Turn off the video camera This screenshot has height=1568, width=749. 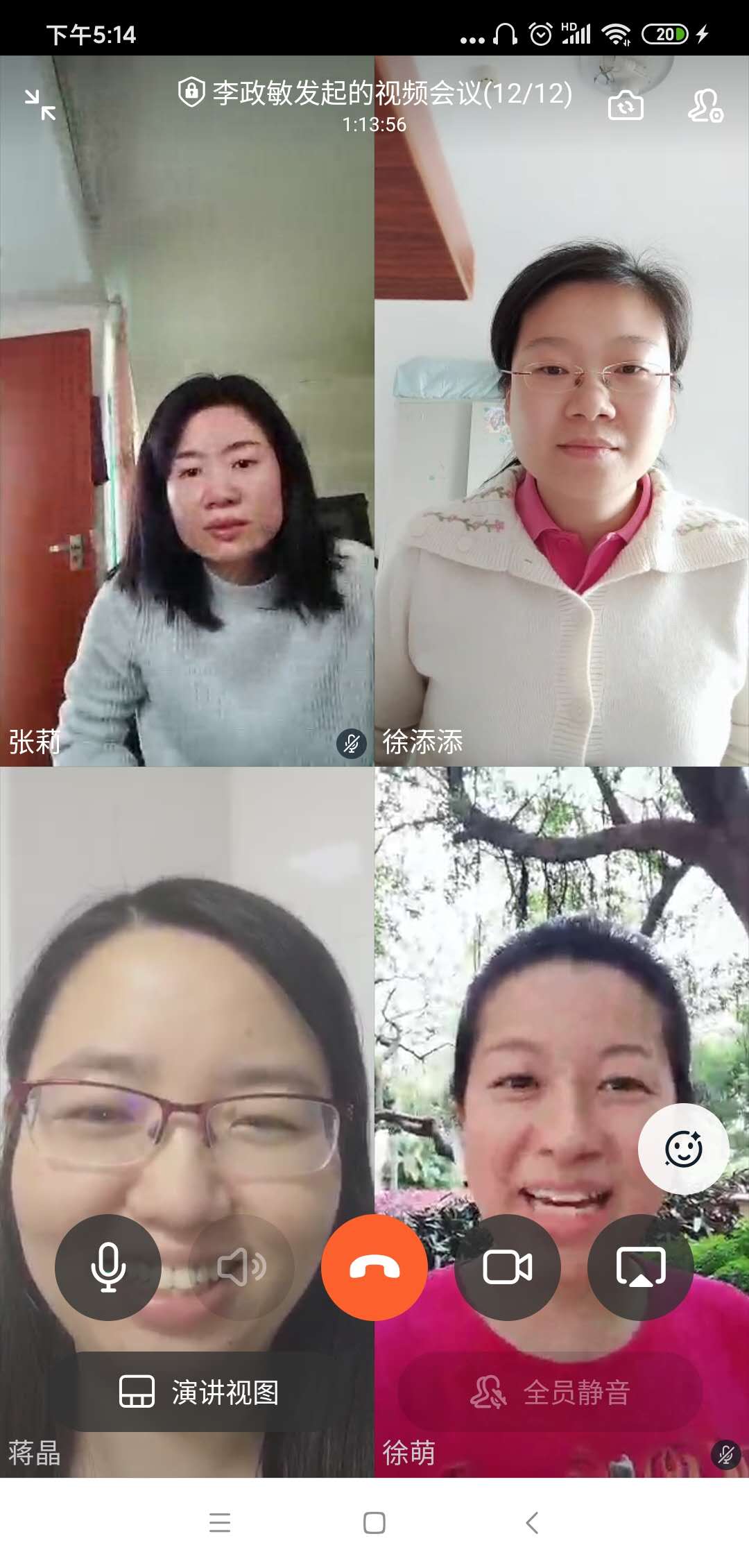tap(508, 1268)
